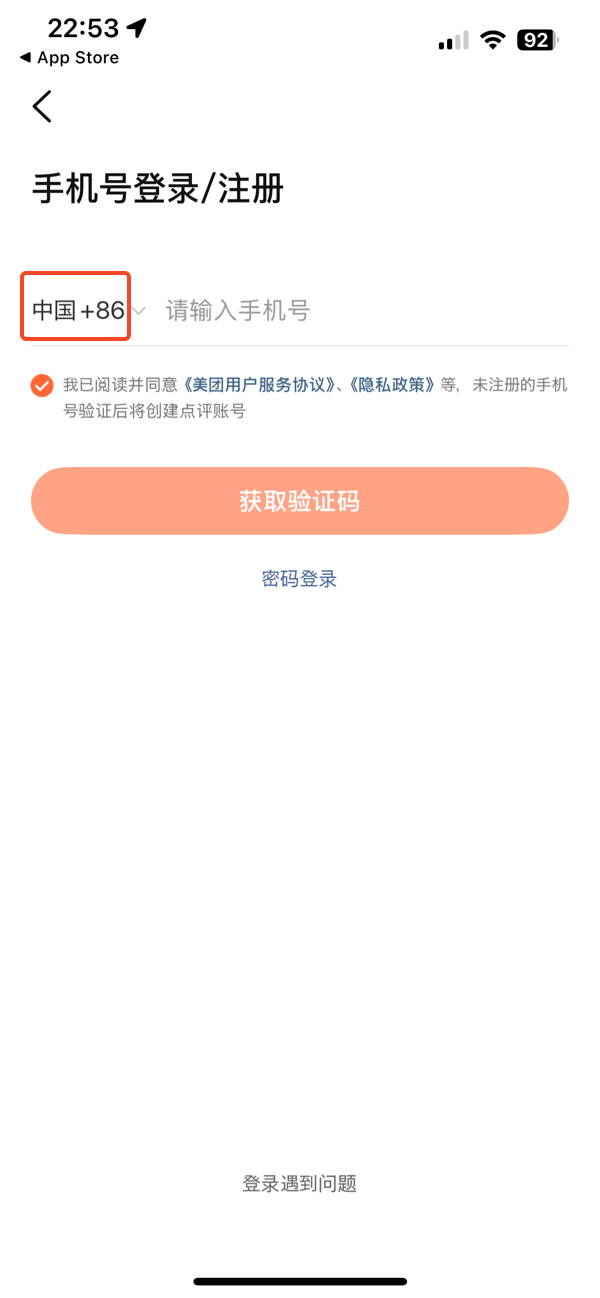600x1298 pixels.
Task: Return to the App Store via status bar
Action: pos(69,58)
